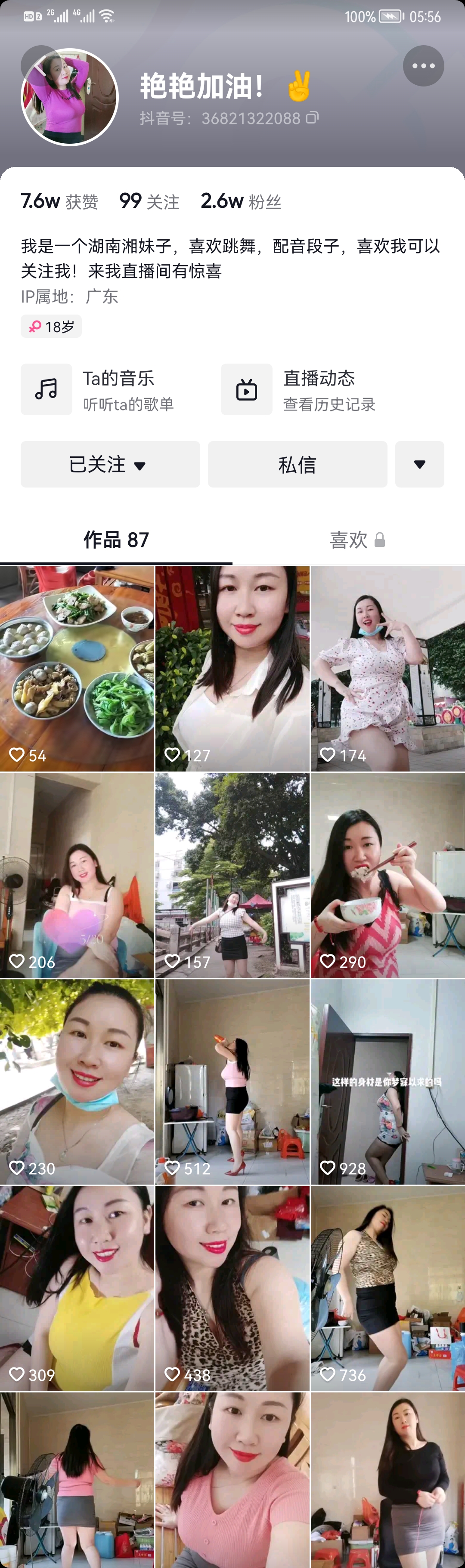The width and height of the screenshot is (465, 1568).
Task: Open the video with 127 likes
Action: pos(232,668)
